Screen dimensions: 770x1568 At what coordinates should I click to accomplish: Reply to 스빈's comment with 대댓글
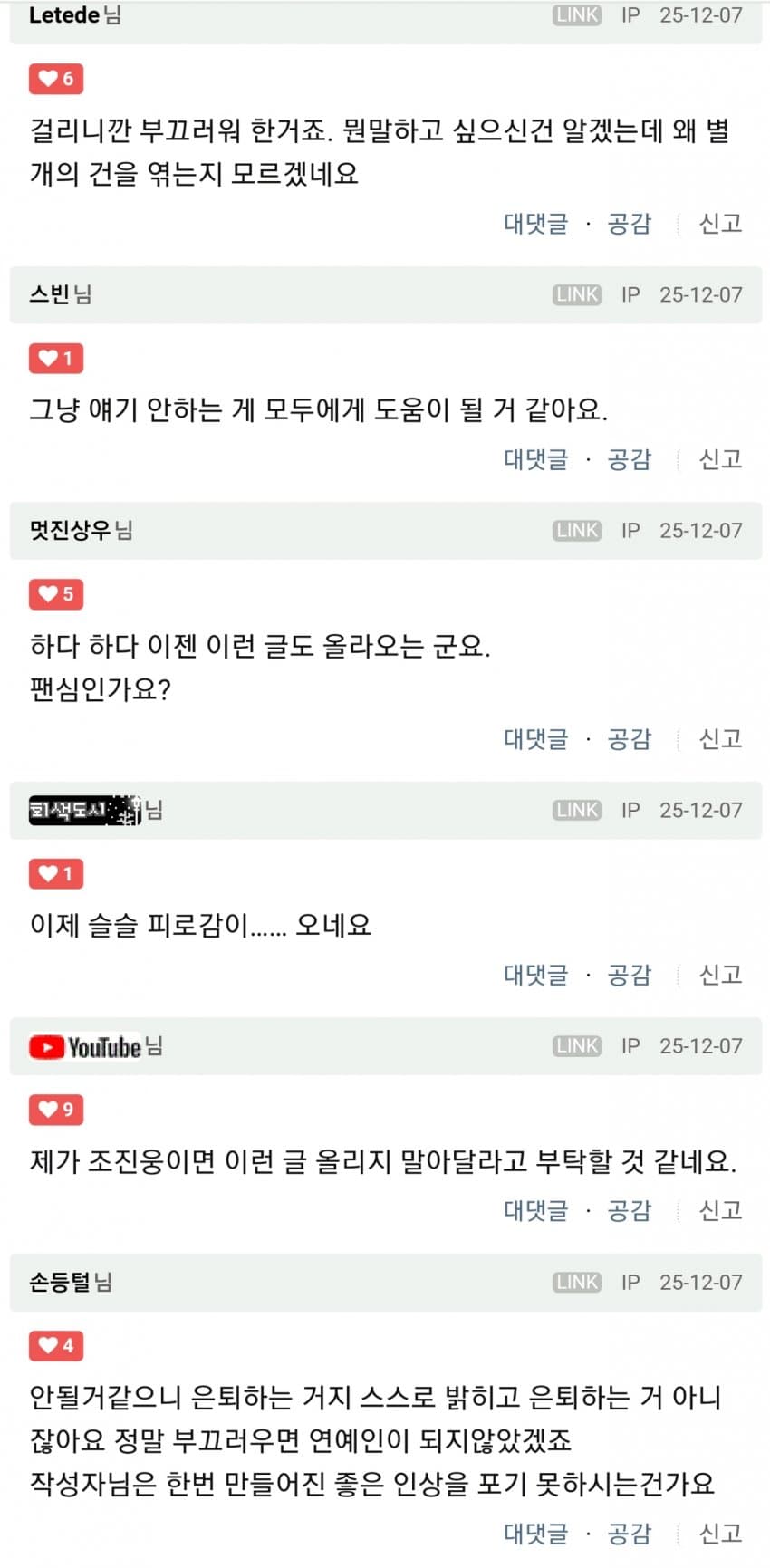tap(535, 459)
